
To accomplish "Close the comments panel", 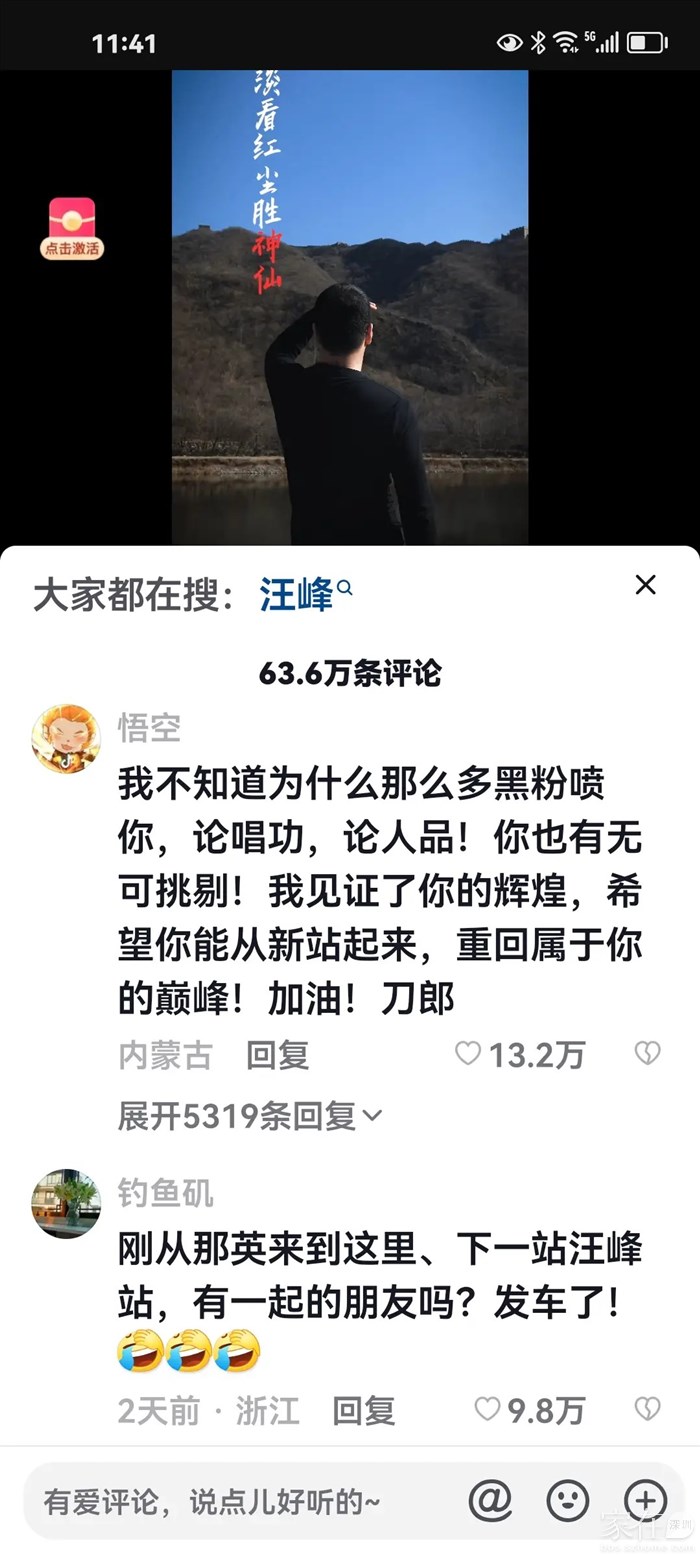I will click(646, 585).
